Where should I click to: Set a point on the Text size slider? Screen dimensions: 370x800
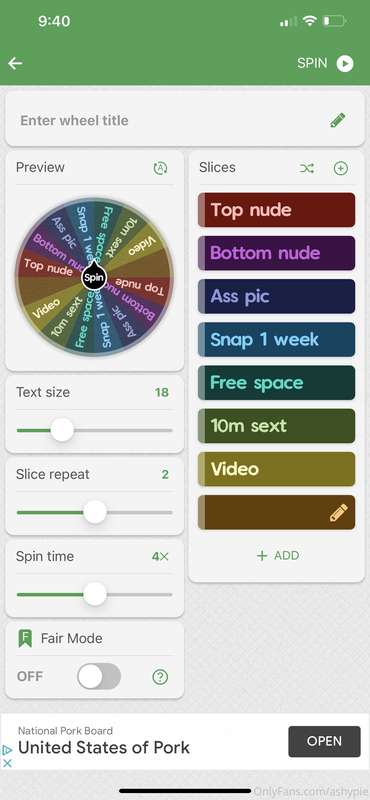pyautogui.click(x=94, y=430)
